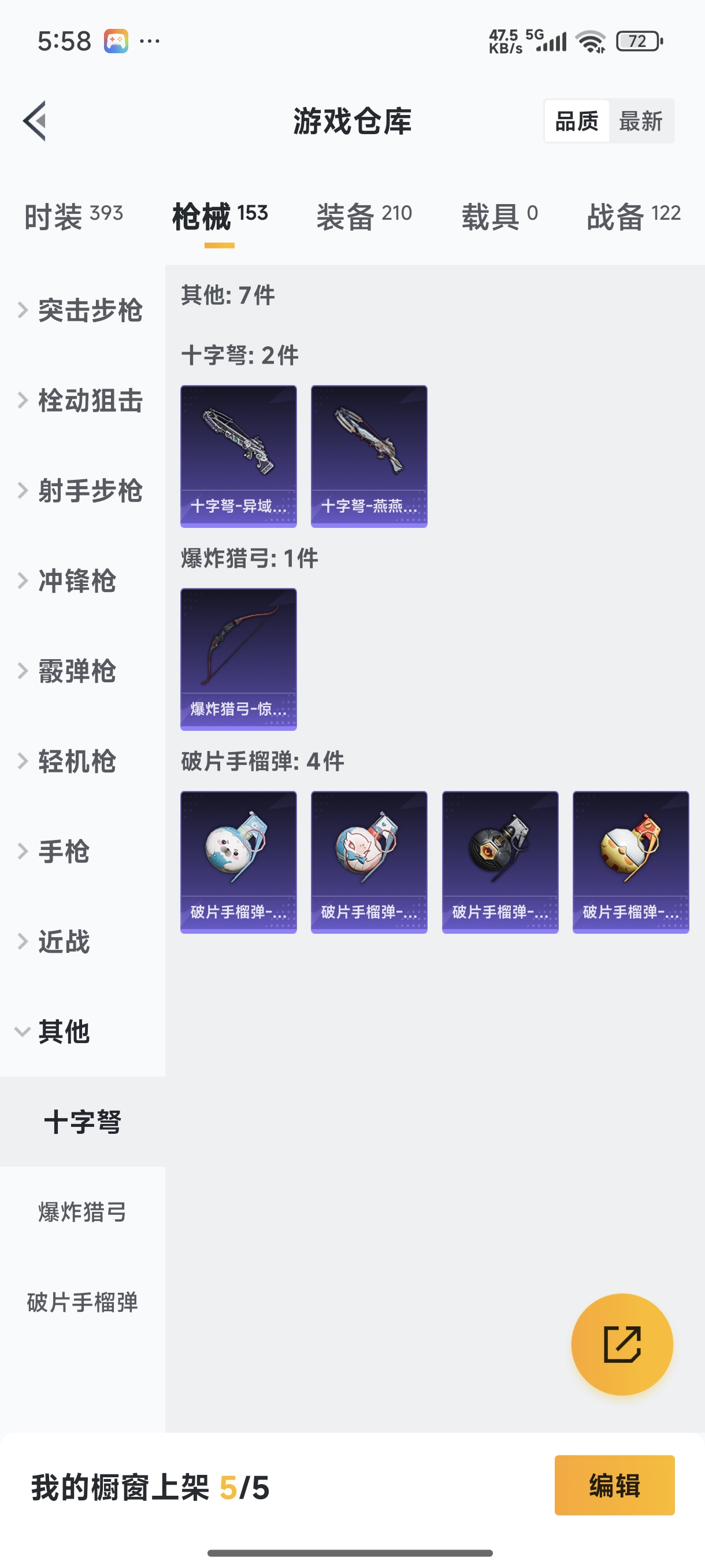Expand the 突击步枪 category
705x1568 pixels.
[x=82, y=310]
